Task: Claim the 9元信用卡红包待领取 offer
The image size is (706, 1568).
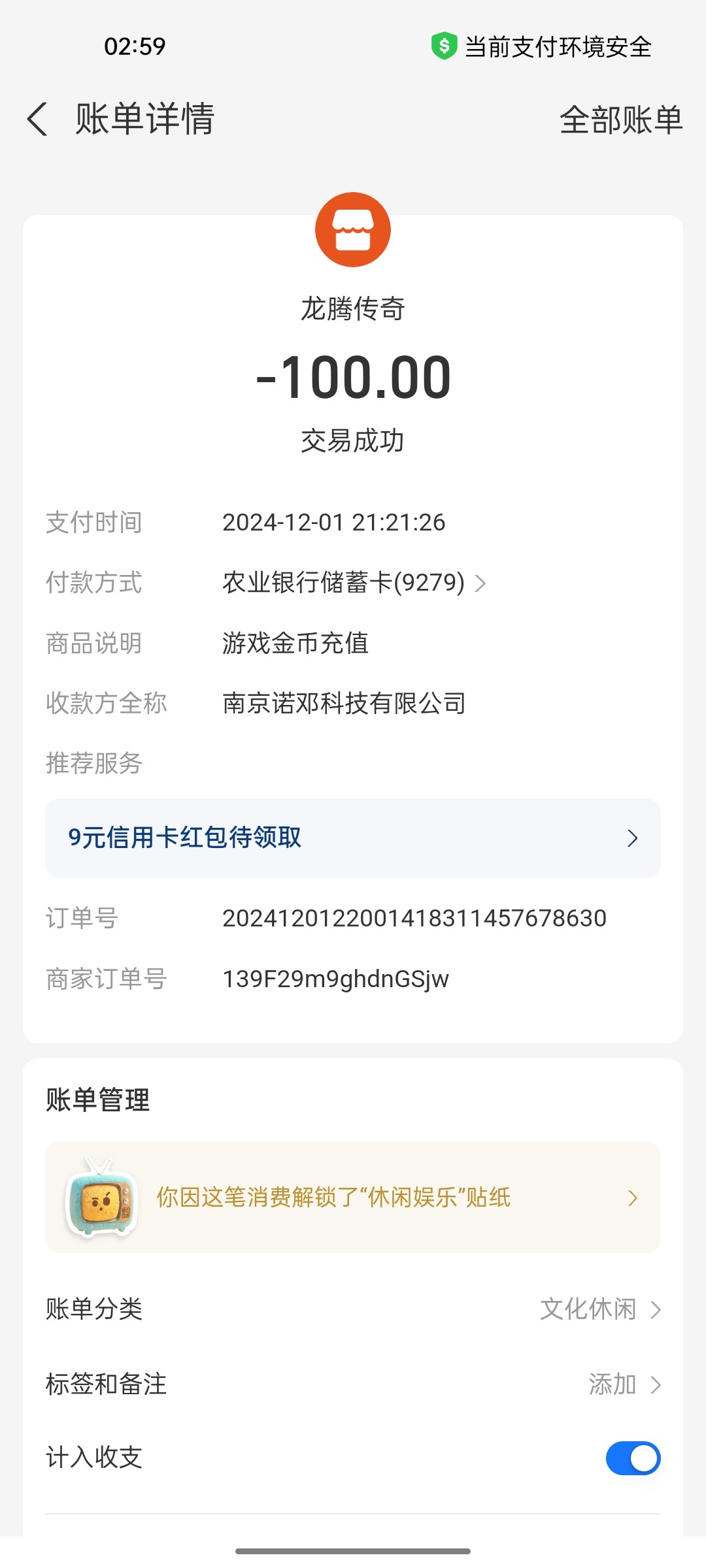Action: [353, 838]
